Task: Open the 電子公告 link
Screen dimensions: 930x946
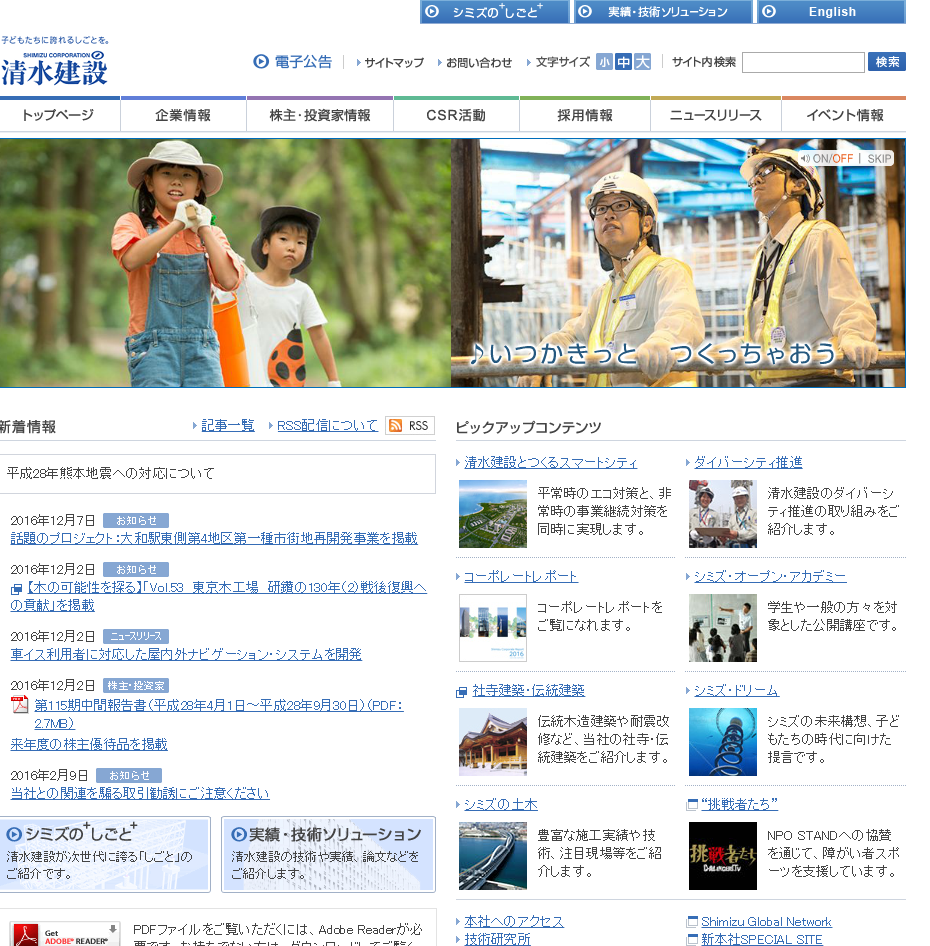Action: (302, 62)
